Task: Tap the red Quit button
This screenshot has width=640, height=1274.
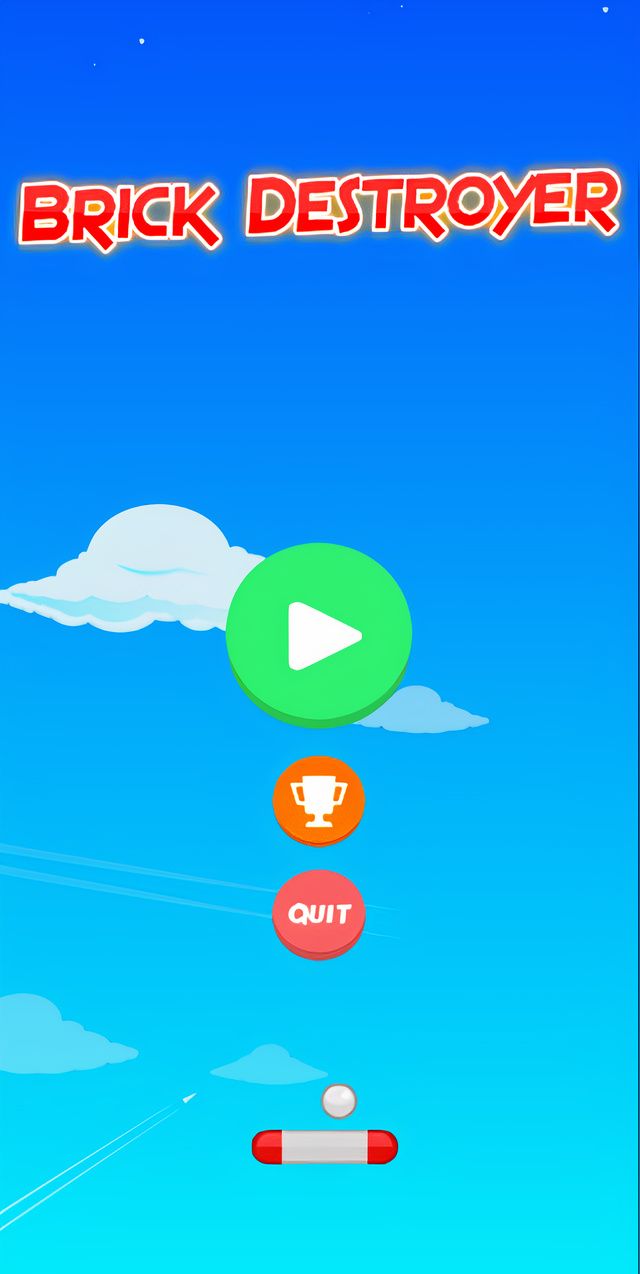Action: (319, 913)
